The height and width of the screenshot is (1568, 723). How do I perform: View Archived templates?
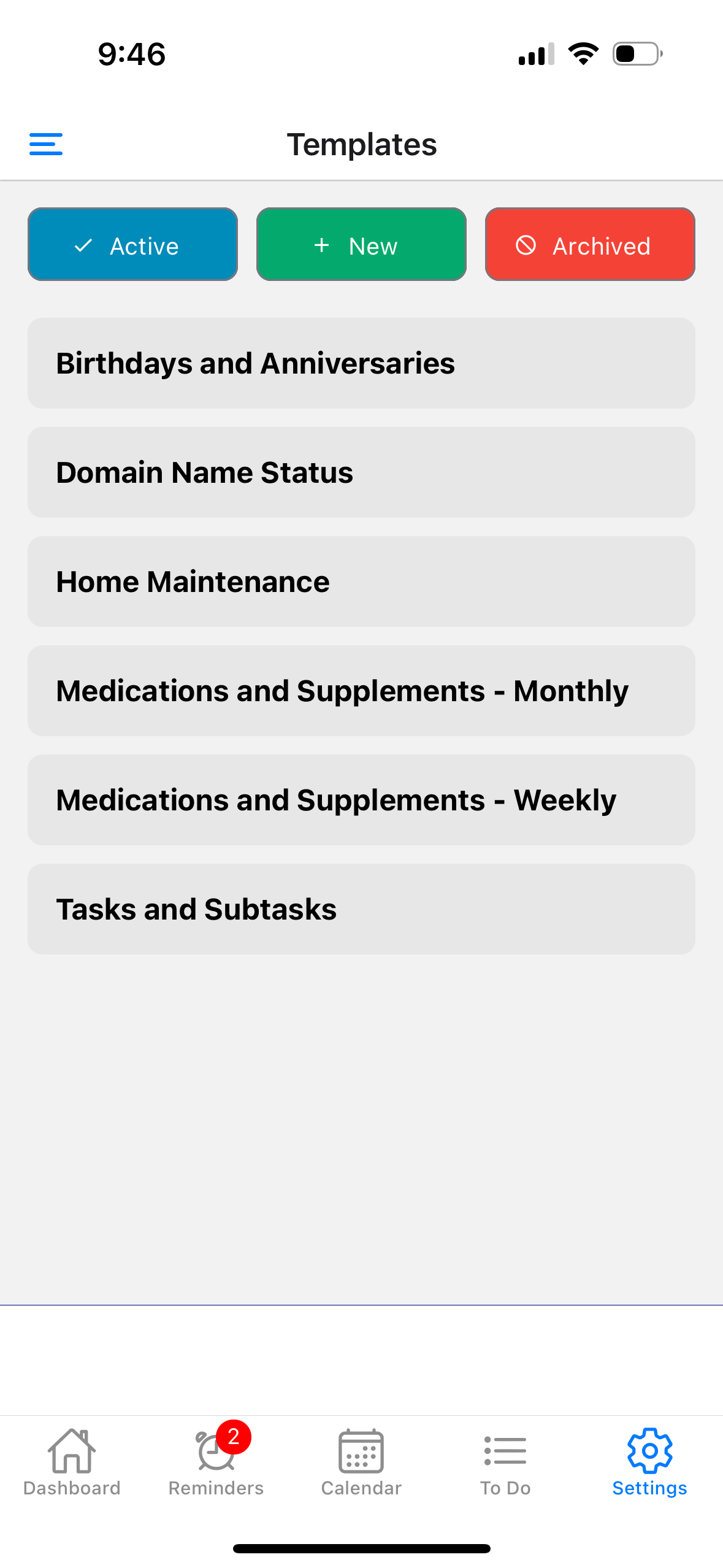[x=589, y=245]
